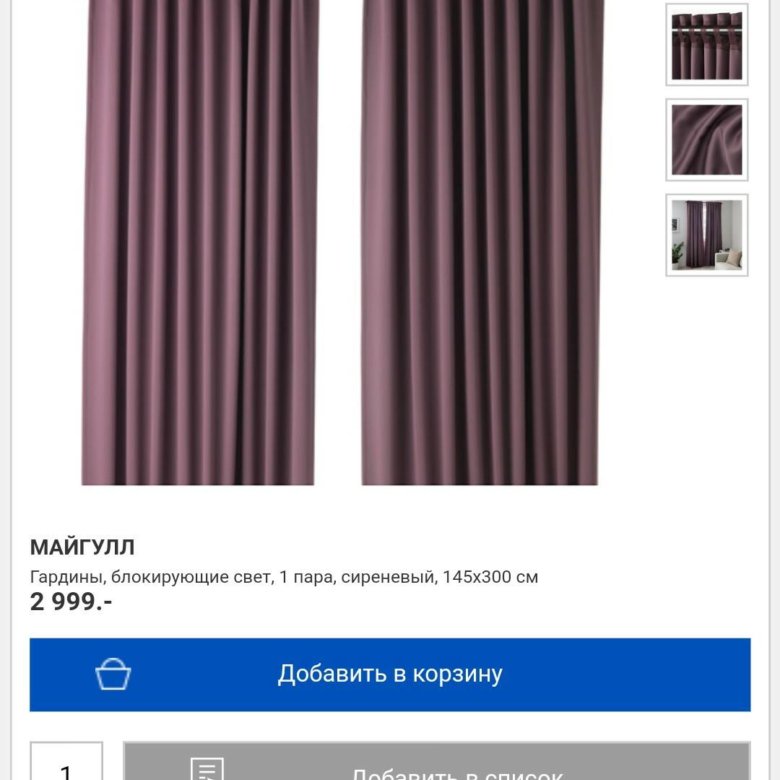View the curtain top close-up thumbnail

(706, 44)
